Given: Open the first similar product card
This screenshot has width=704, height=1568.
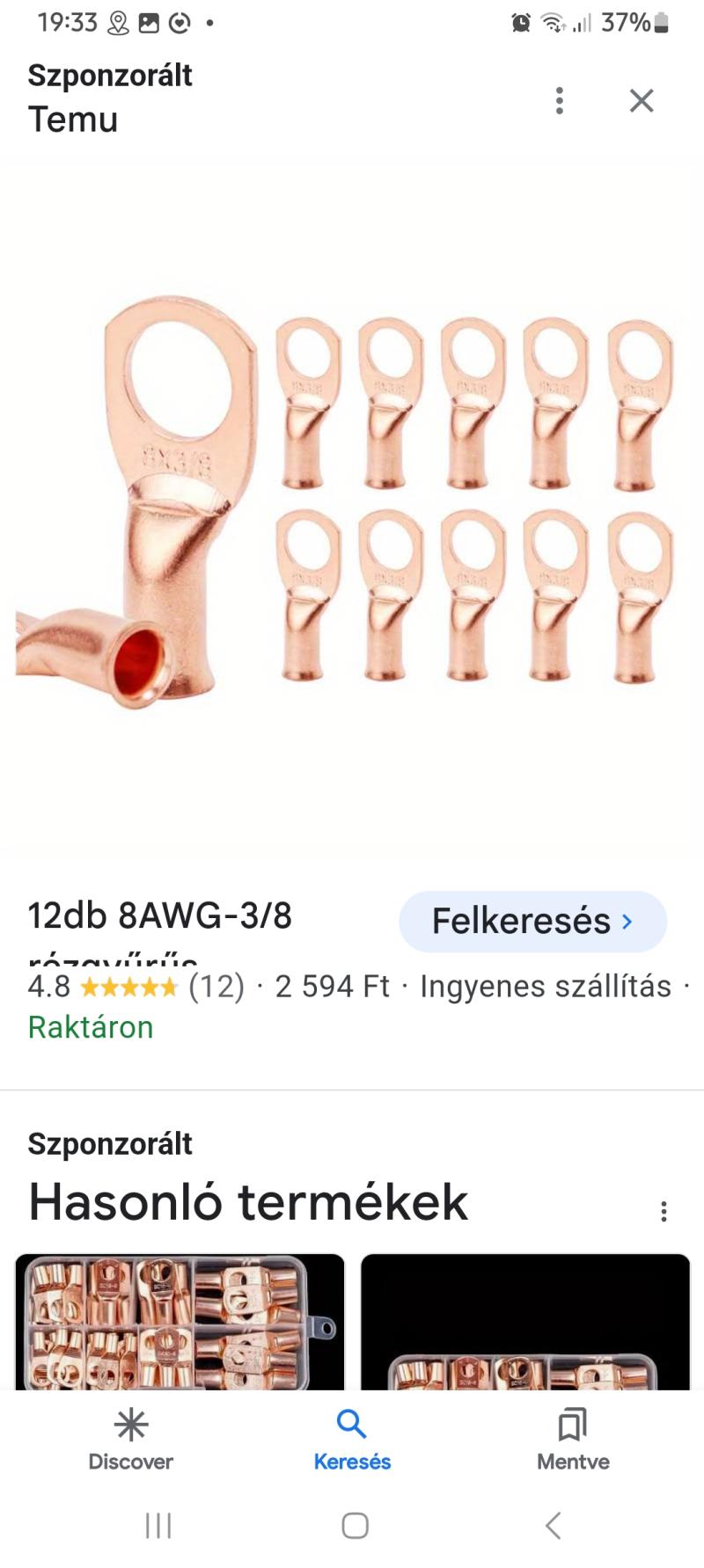Looking at the screenshot, I should 180,1322.
